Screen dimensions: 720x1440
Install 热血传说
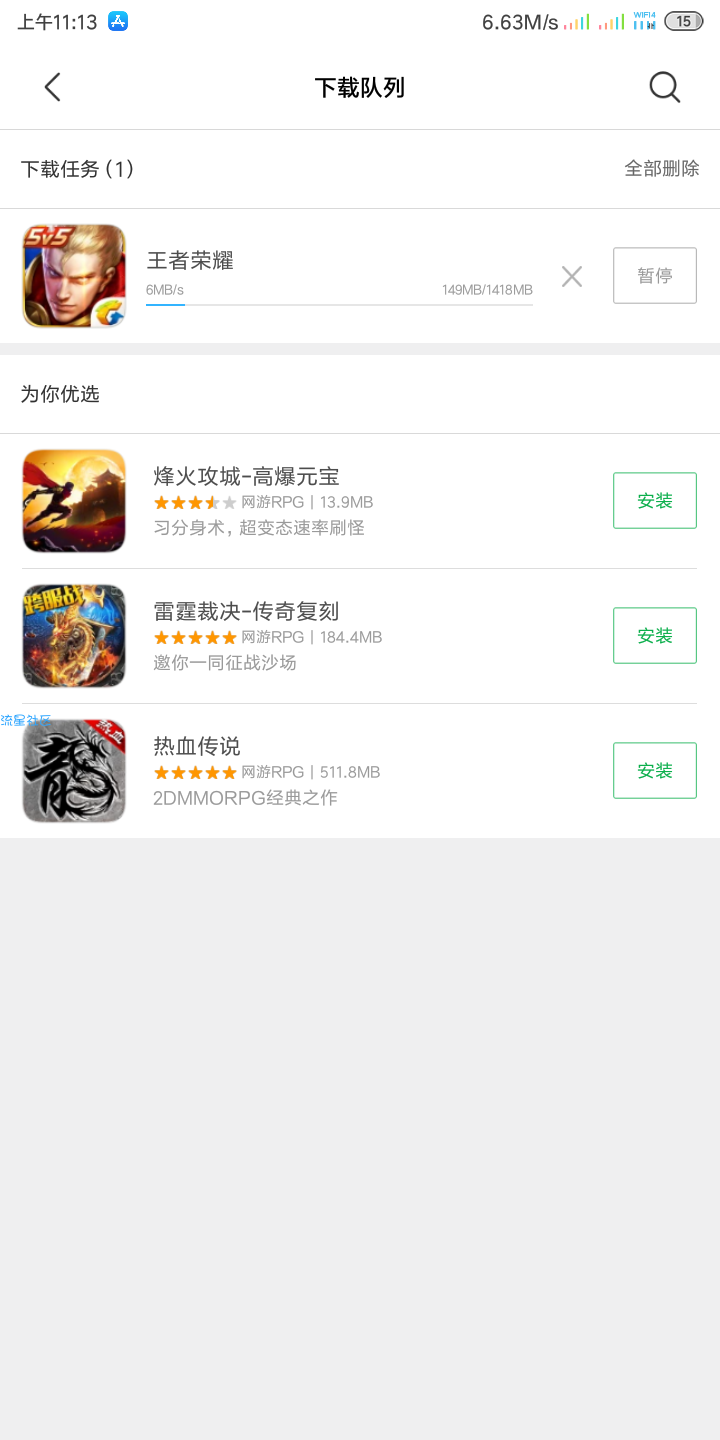[655, 771]
